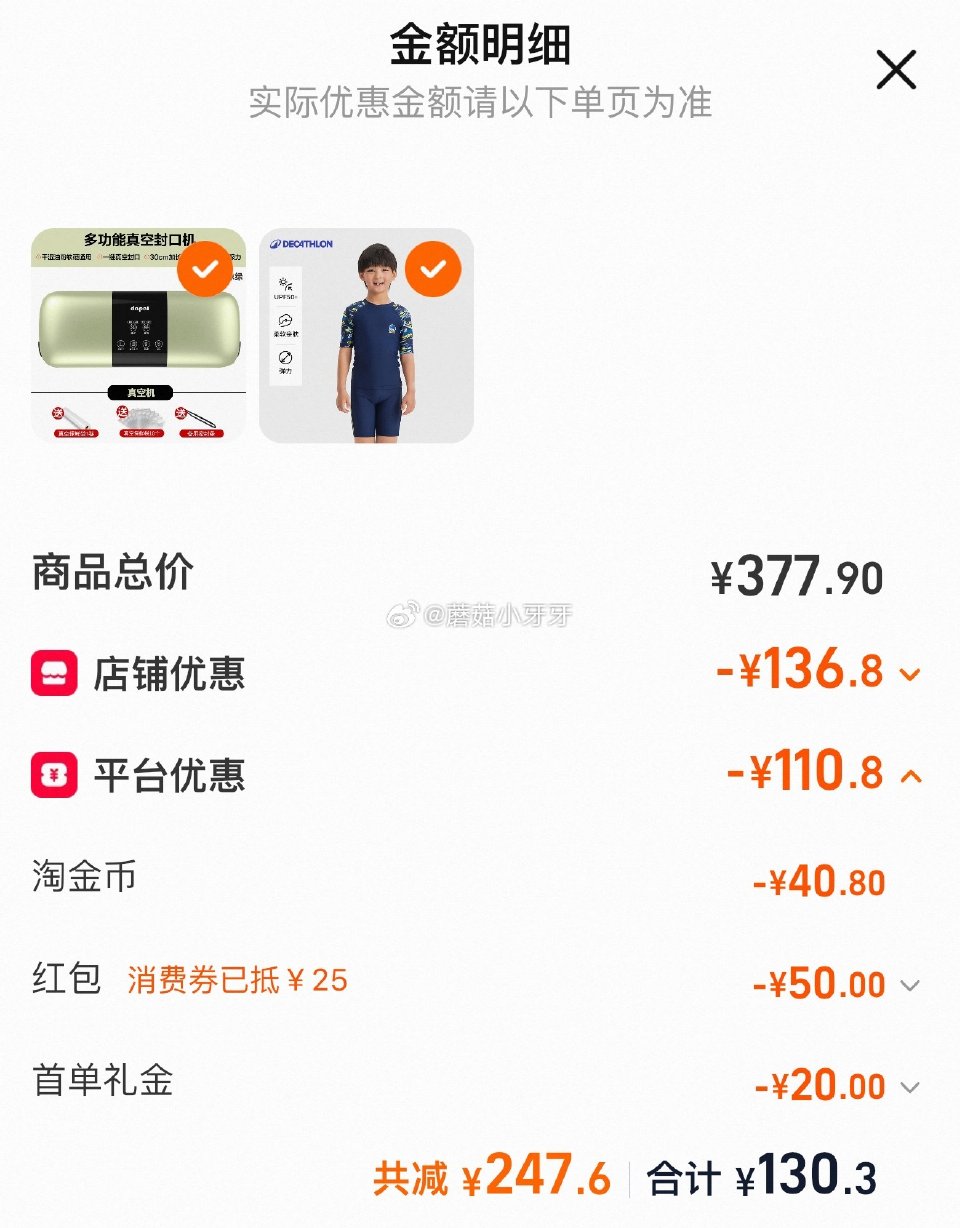Viewport: 960px width, 1228px height.
Task: Uncheck the vacuum sealer product thumbnail
Action: point(204,270)
